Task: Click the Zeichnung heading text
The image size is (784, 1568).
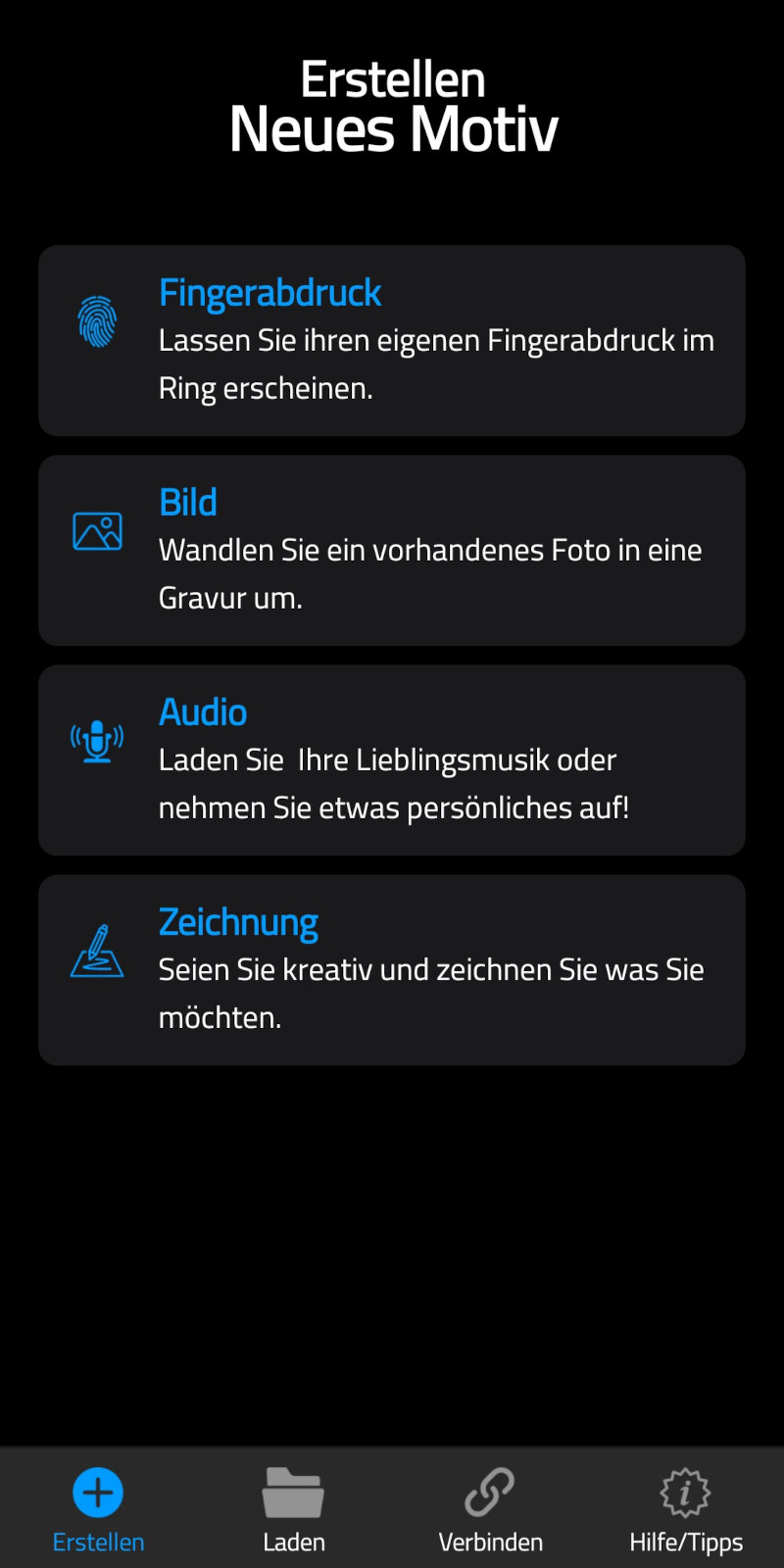Action: [238, 921]
